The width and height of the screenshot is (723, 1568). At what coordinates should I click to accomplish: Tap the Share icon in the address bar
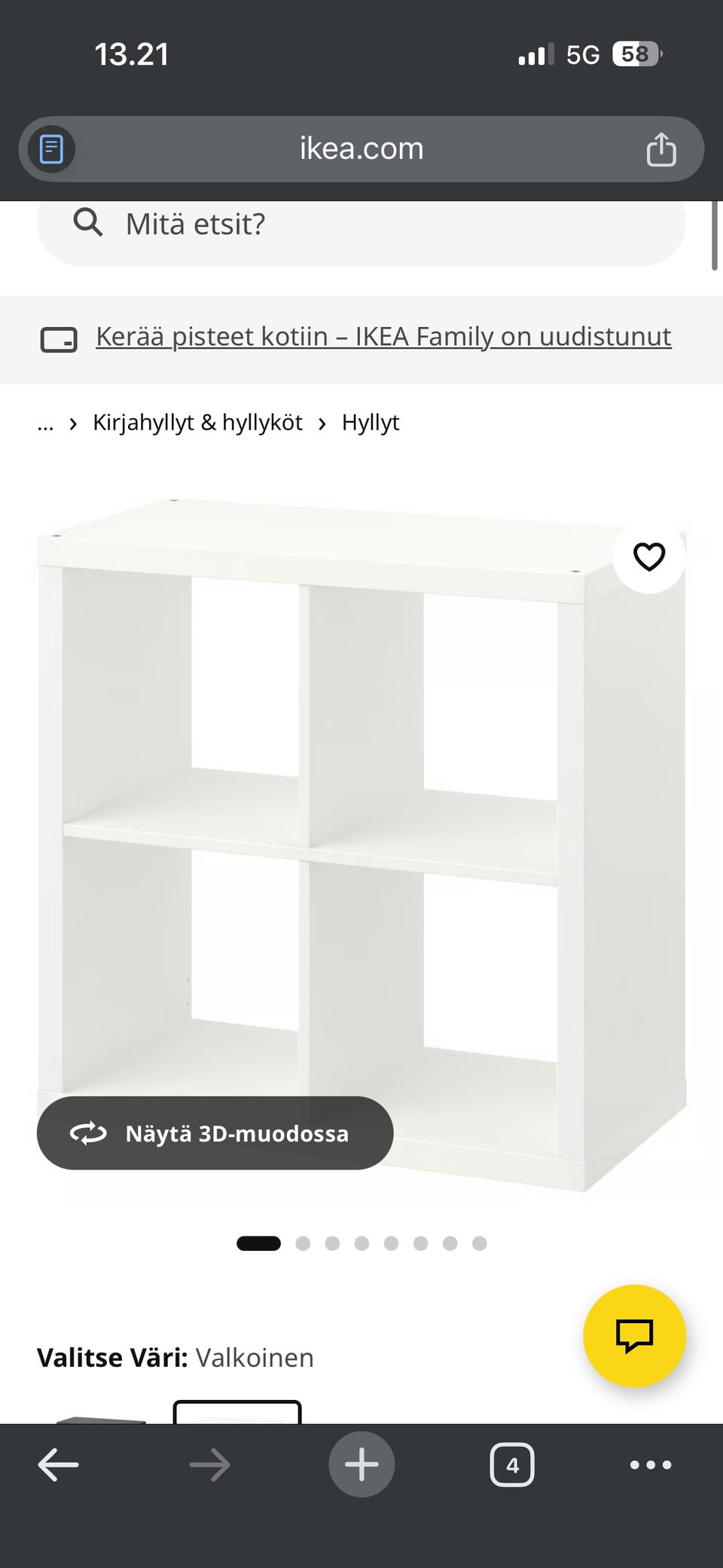[662, 148]
